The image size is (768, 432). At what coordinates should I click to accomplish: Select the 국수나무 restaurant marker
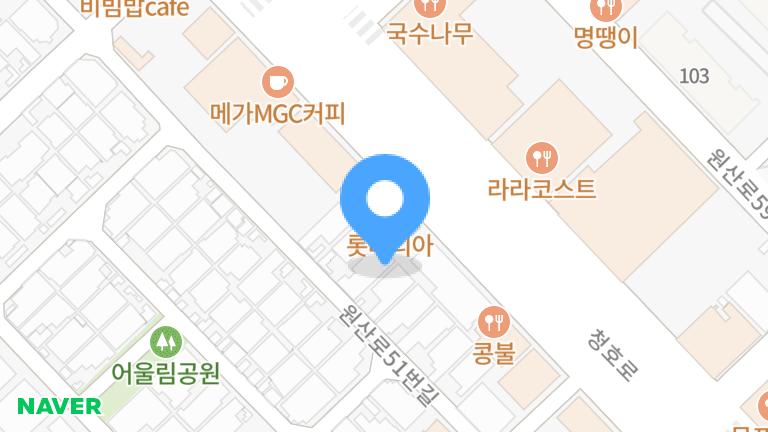(x=430, y=7)
